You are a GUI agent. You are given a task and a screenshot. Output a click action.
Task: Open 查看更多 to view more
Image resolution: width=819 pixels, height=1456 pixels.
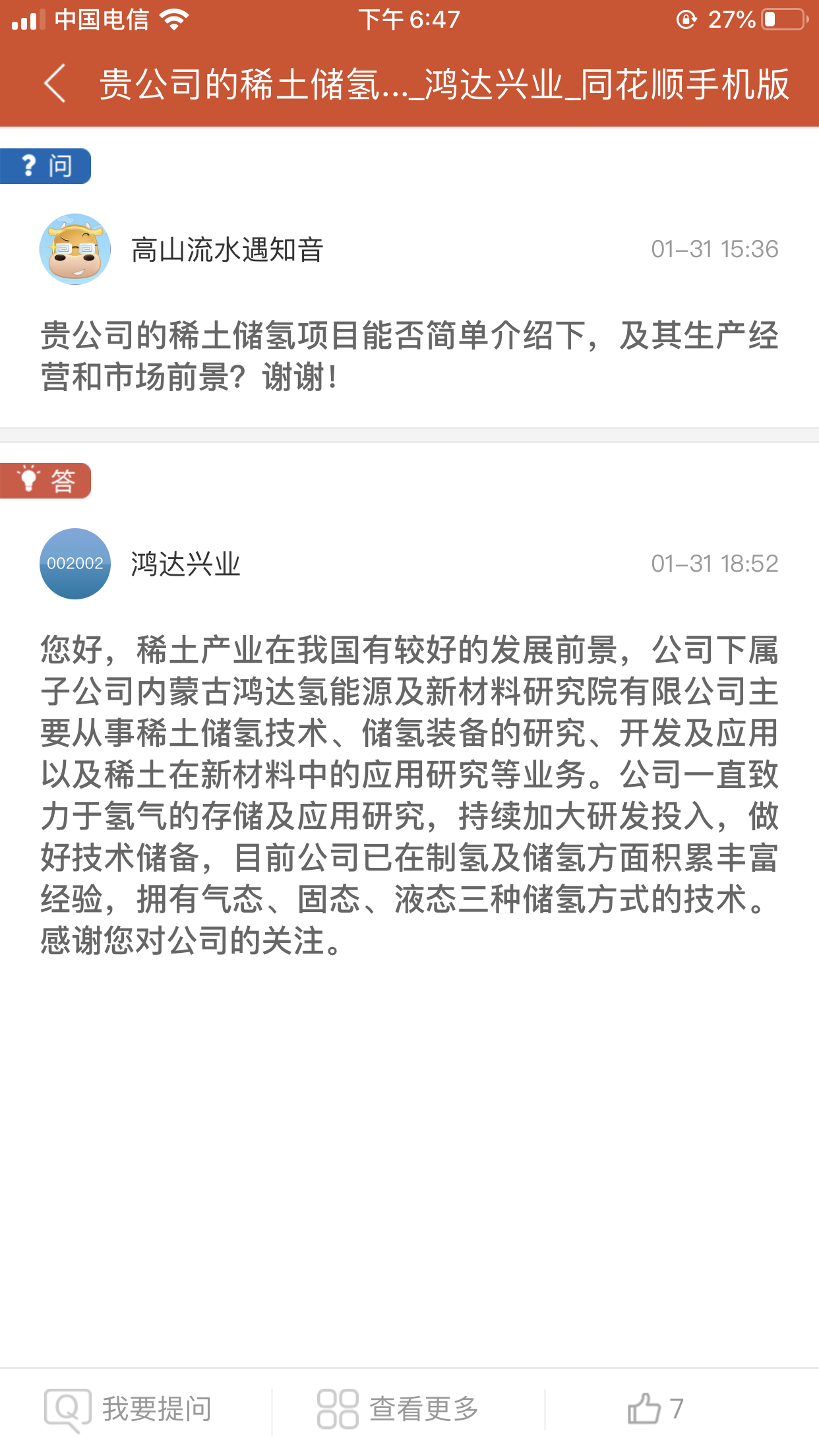(398, 1409)
